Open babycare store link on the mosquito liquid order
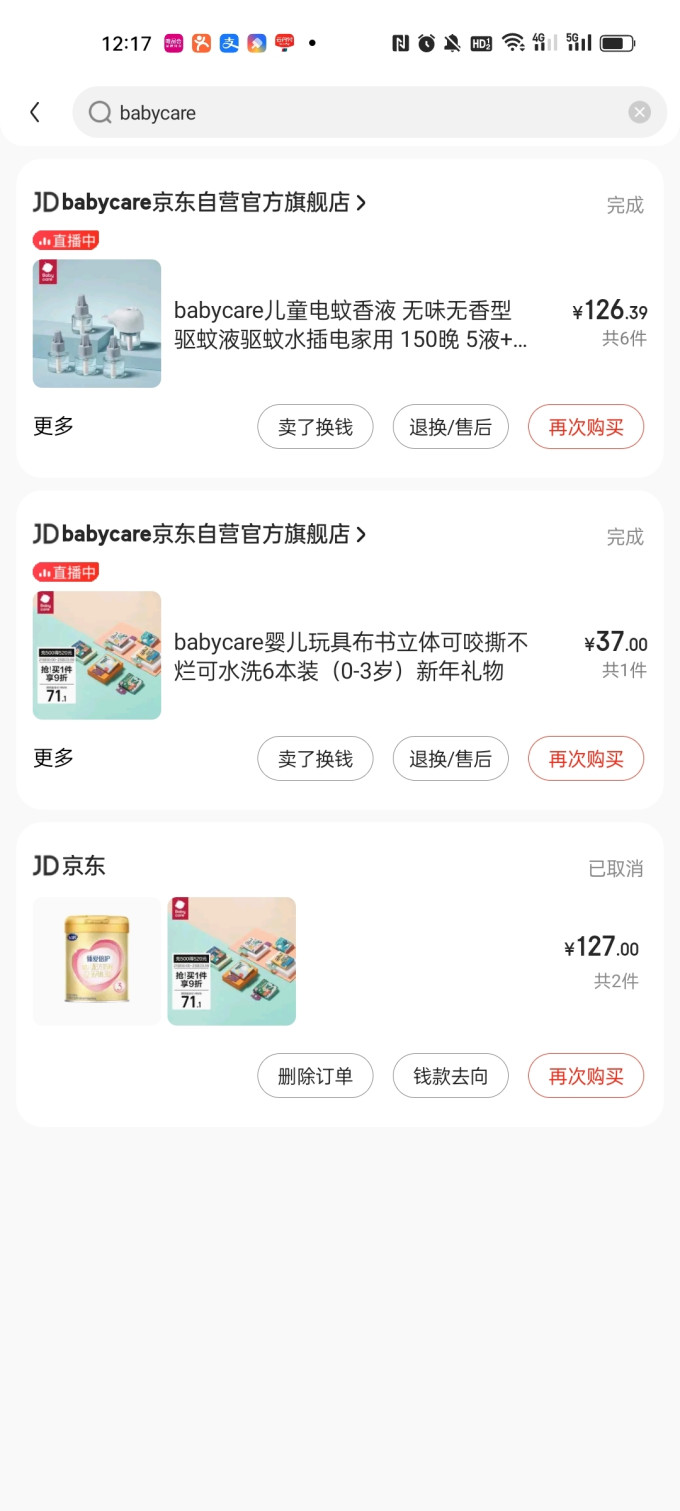Screen dimensions: 680x1511 pyautogui.click(x=200, y=203)
